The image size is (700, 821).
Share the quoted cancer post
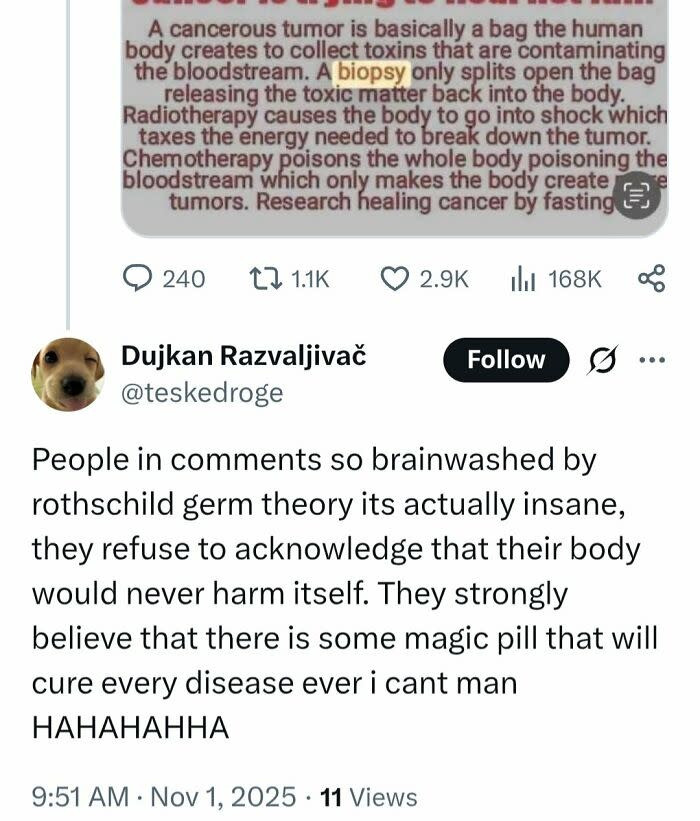[x=651, y=278]
